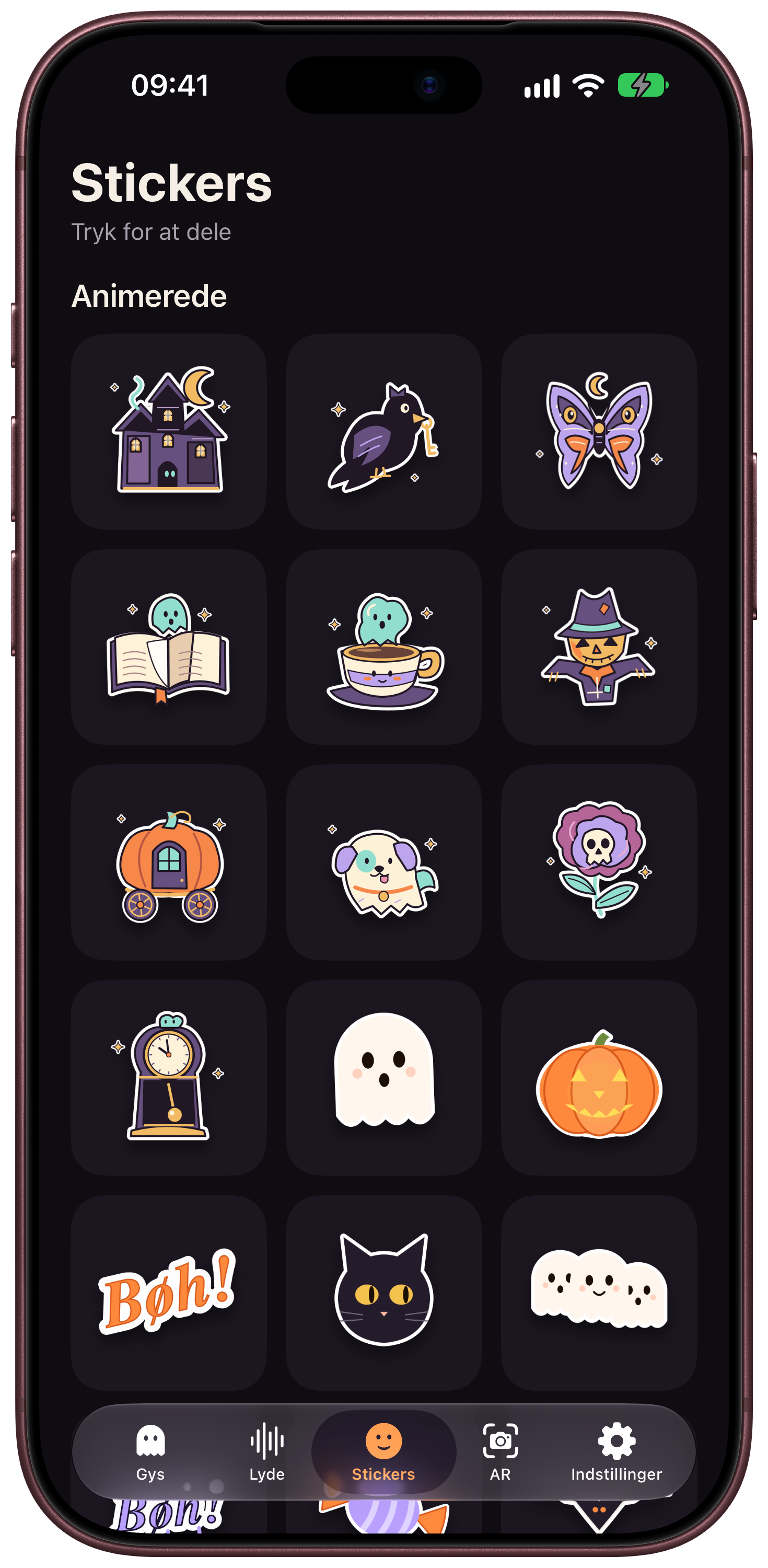Screen dimensions: 768x1568
Task: Share the pumpkin carriage sticker
Action: click(x=169, y=862)
